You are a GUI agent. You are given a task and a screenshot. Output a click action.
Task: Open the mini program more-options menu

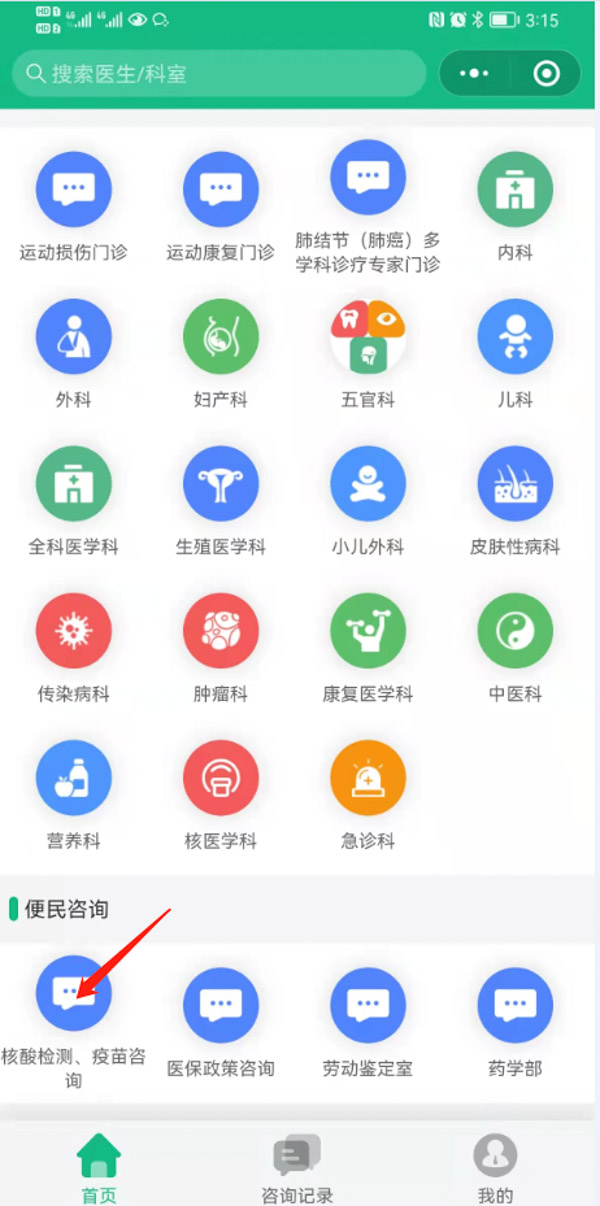pos(473,74)
